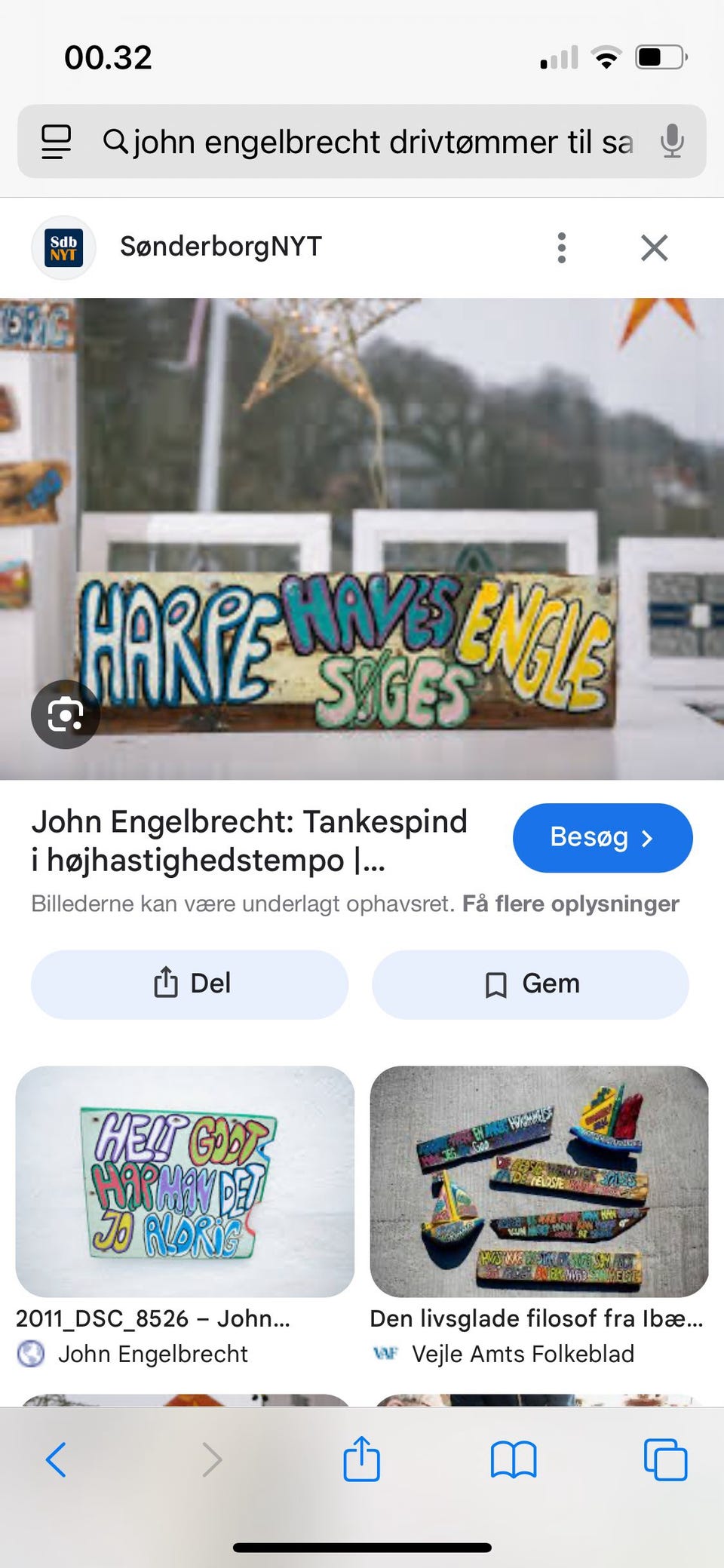
Task: Open Safari bookmarks book icon
Action: coord(514,1459)
